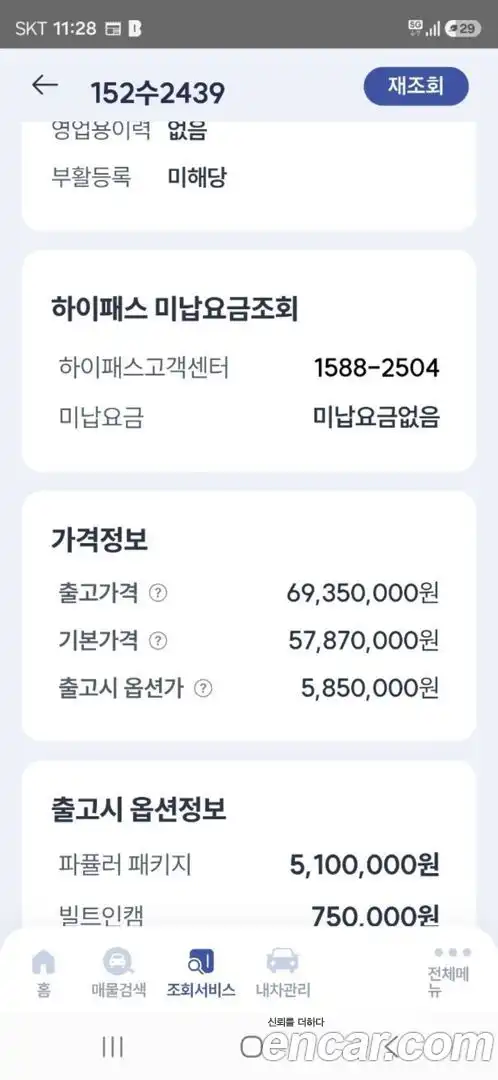498x1080 pixels.
Task: Open recent apps from the system bar
Action: 112,1047
